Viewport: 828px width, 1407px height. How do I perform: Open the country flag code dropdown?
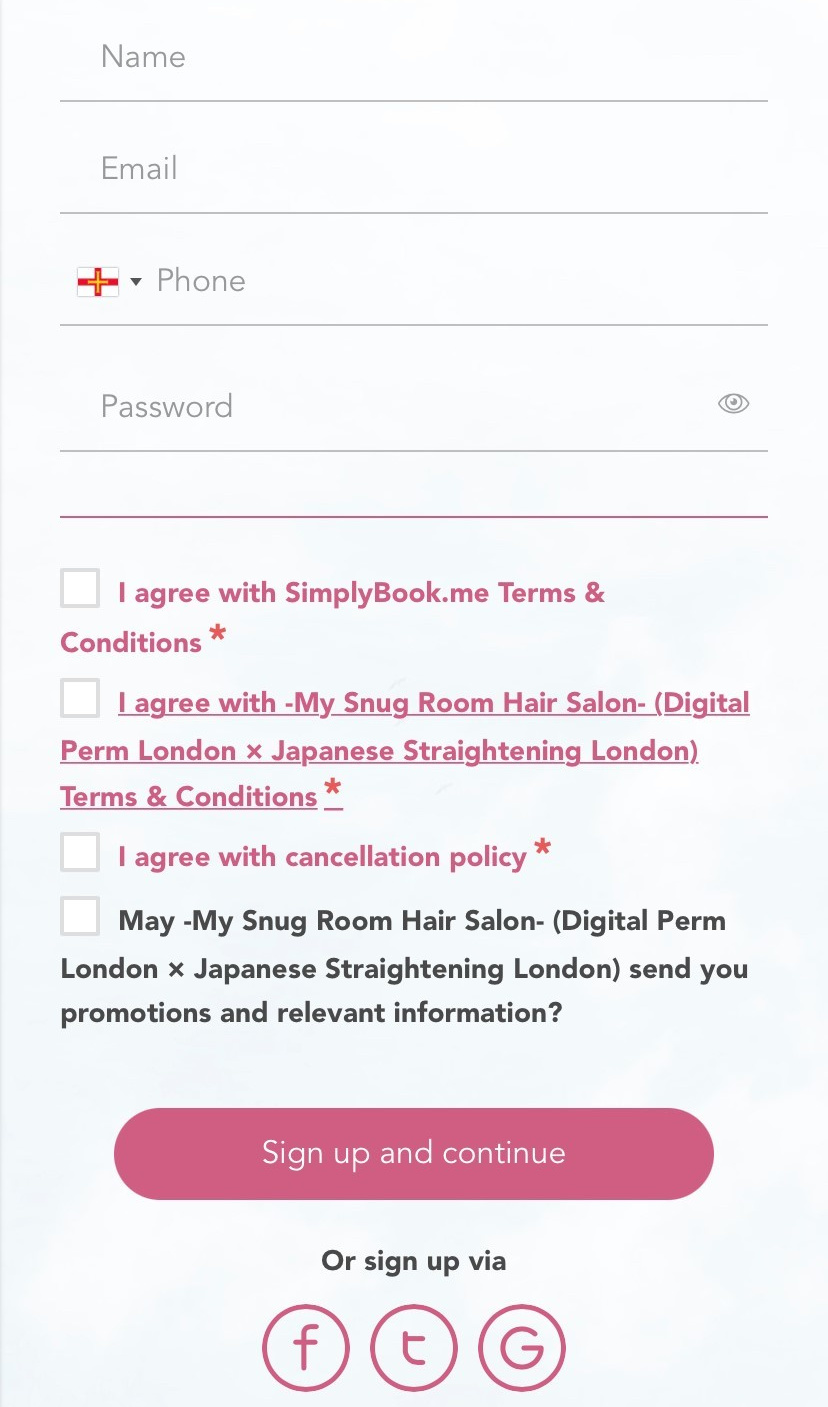pyautogui.click(x=109, y=282)
